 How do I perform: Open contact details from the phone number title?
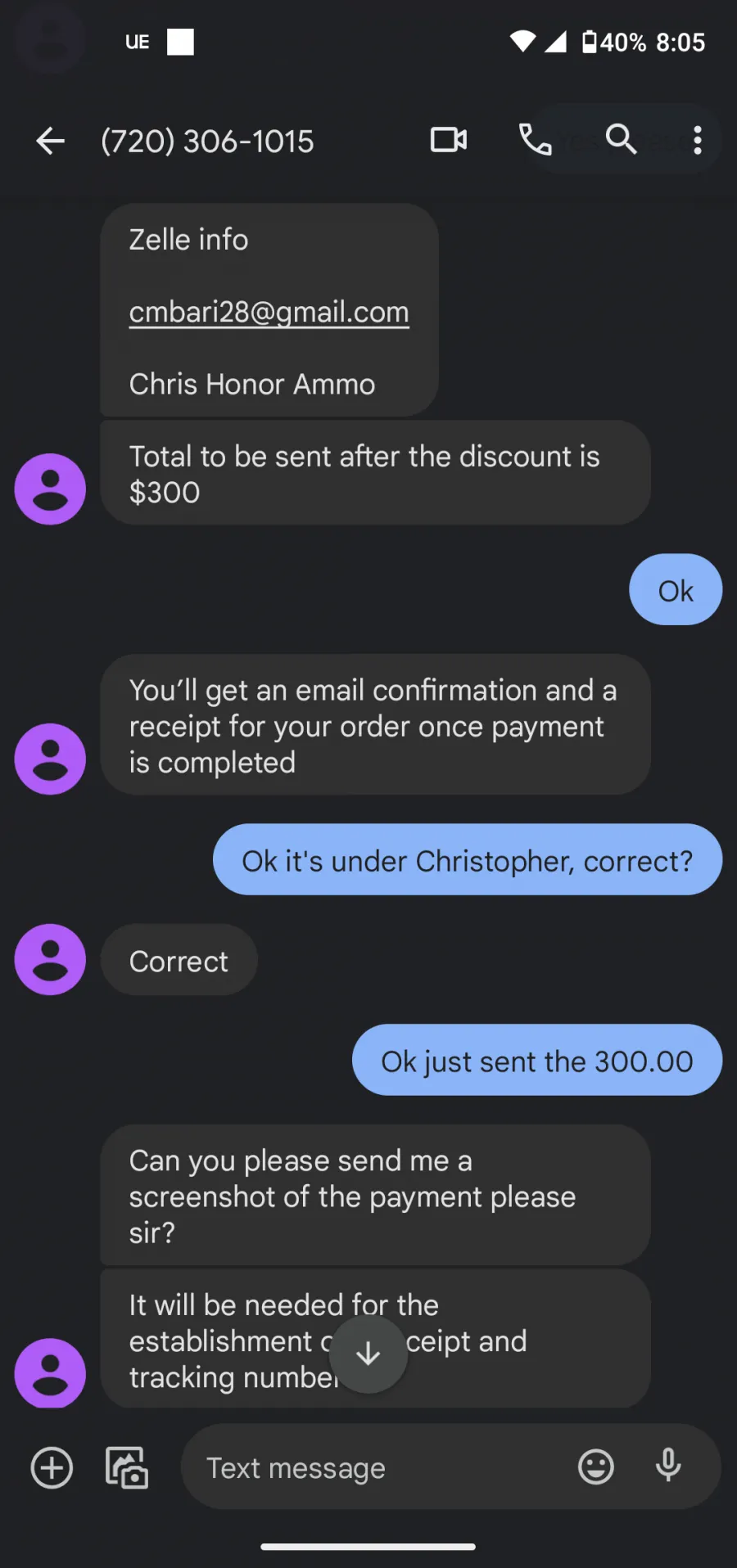[x=207, y=141]
